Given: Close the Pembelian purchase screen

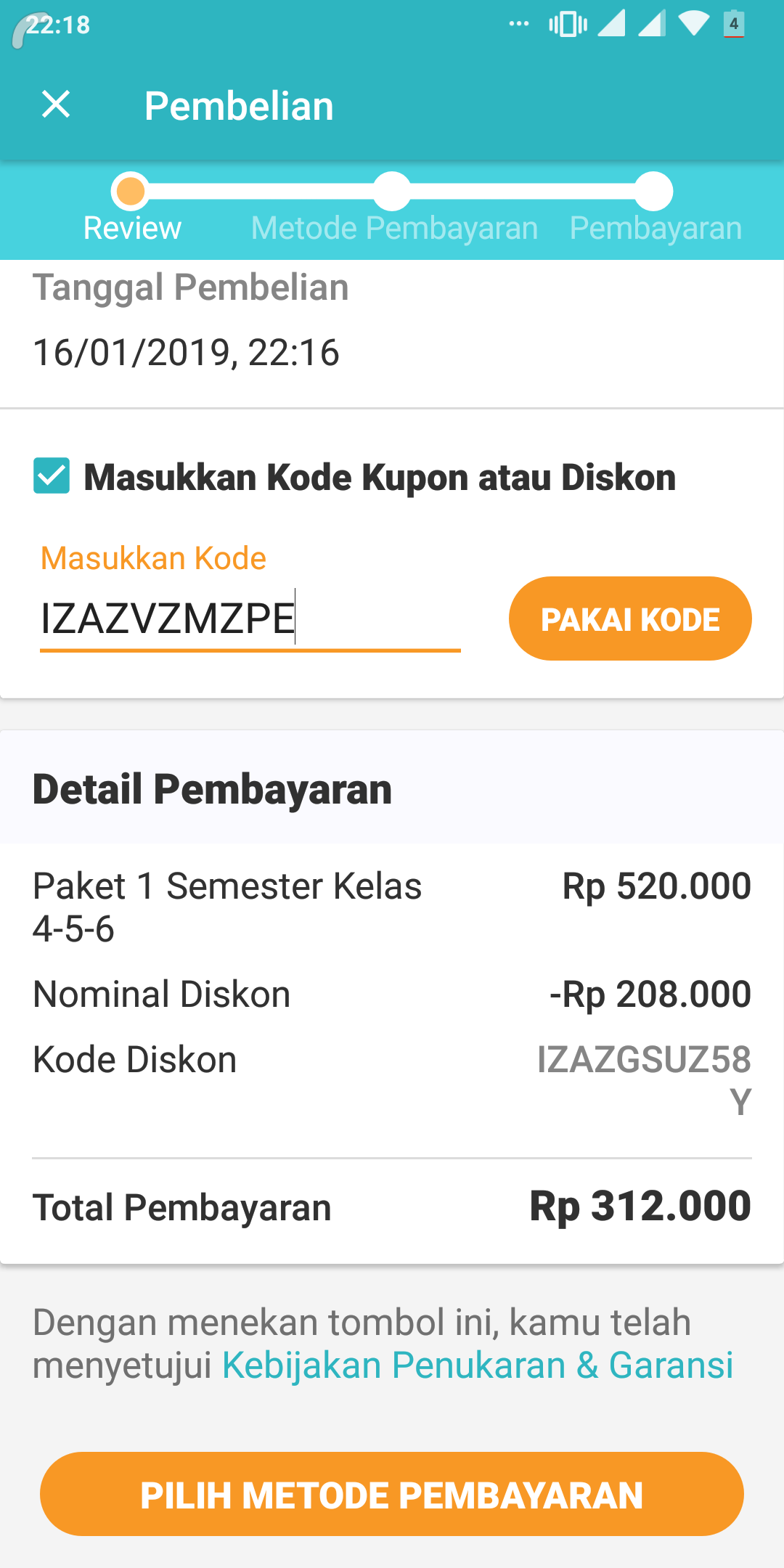Looking at the screenshot, I should tap(56, 105).
